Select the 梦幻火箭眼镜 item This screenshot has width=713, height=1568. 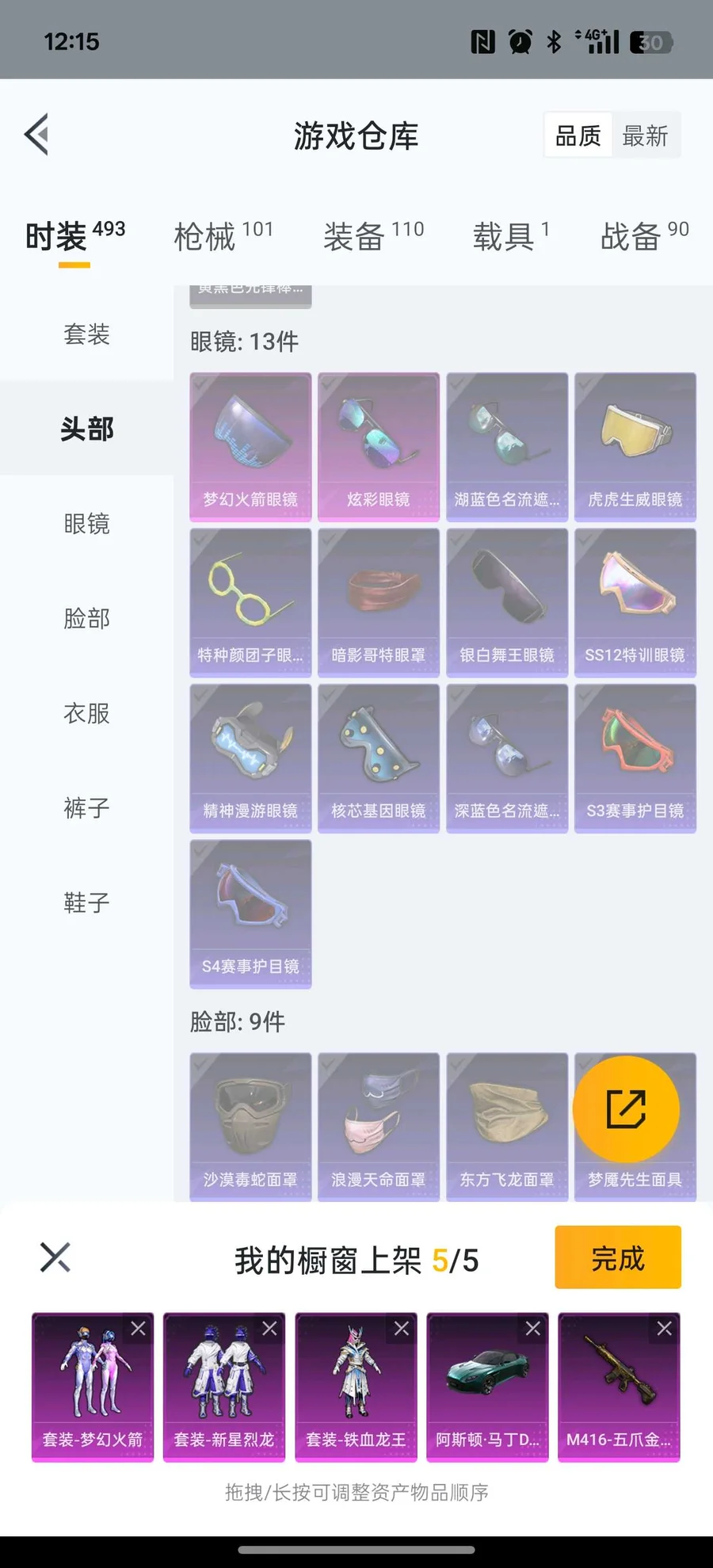250,446
